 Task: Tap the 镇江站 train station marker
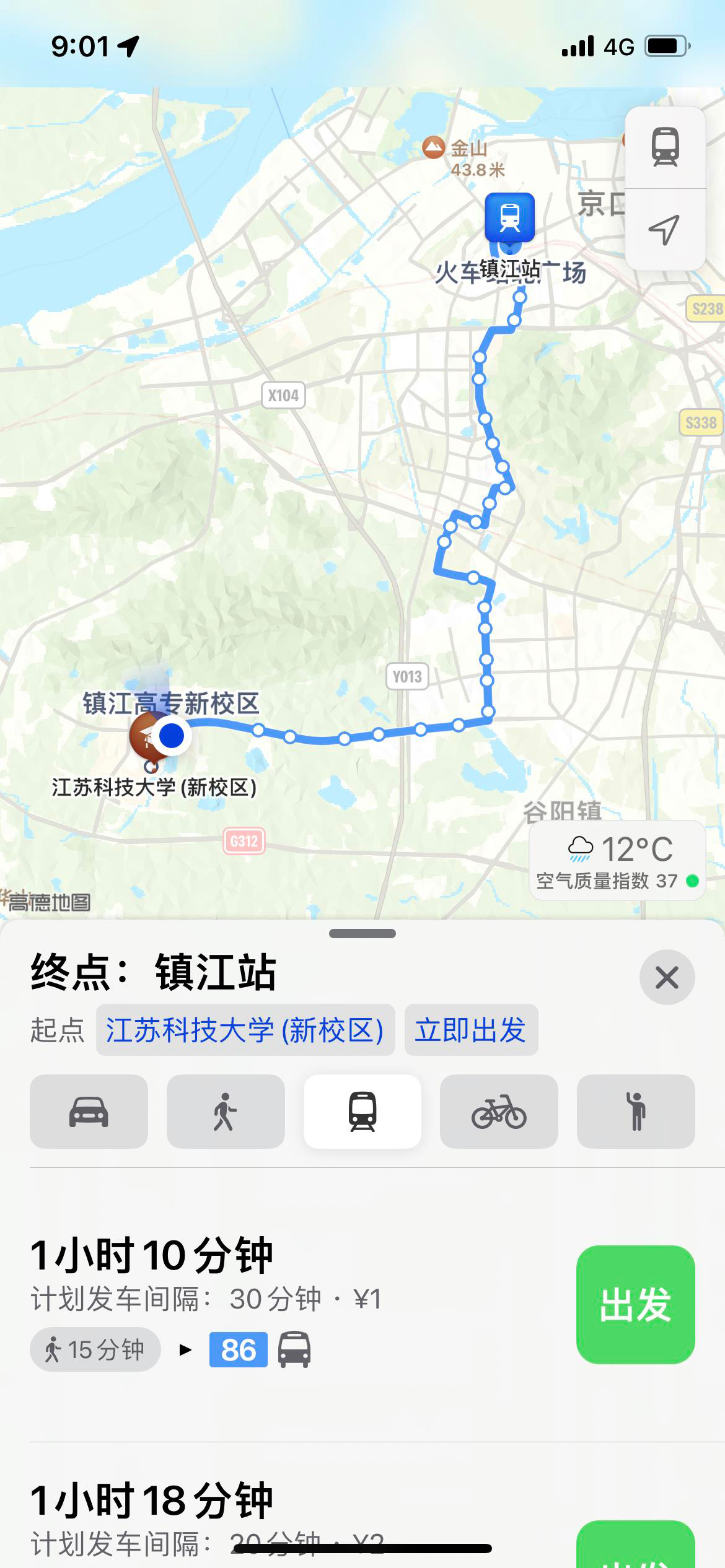click(x=509, y=218)
